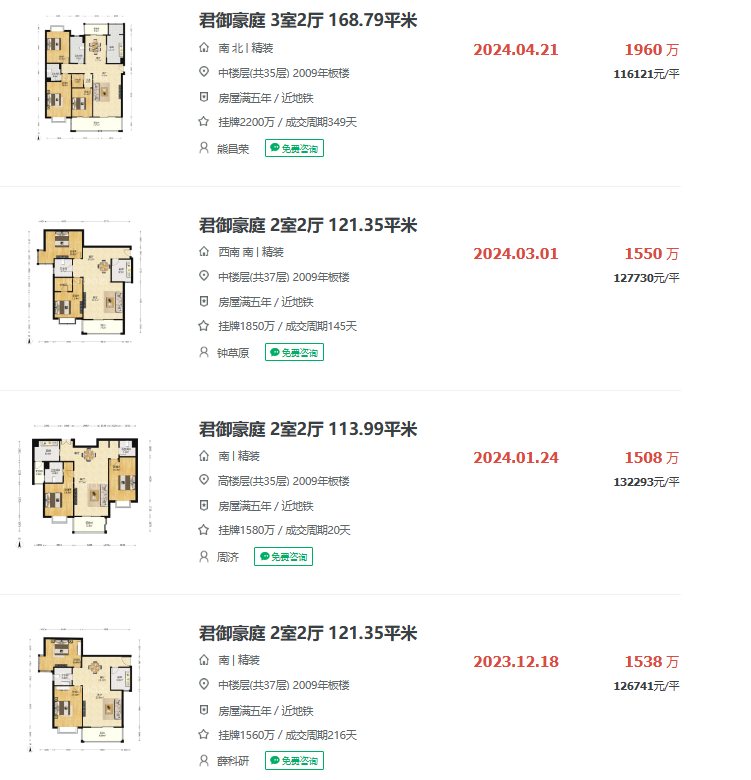This screenshot has width=751, height=780.
Task: Click the date 2024.03.01
Action: click(515, 253)
